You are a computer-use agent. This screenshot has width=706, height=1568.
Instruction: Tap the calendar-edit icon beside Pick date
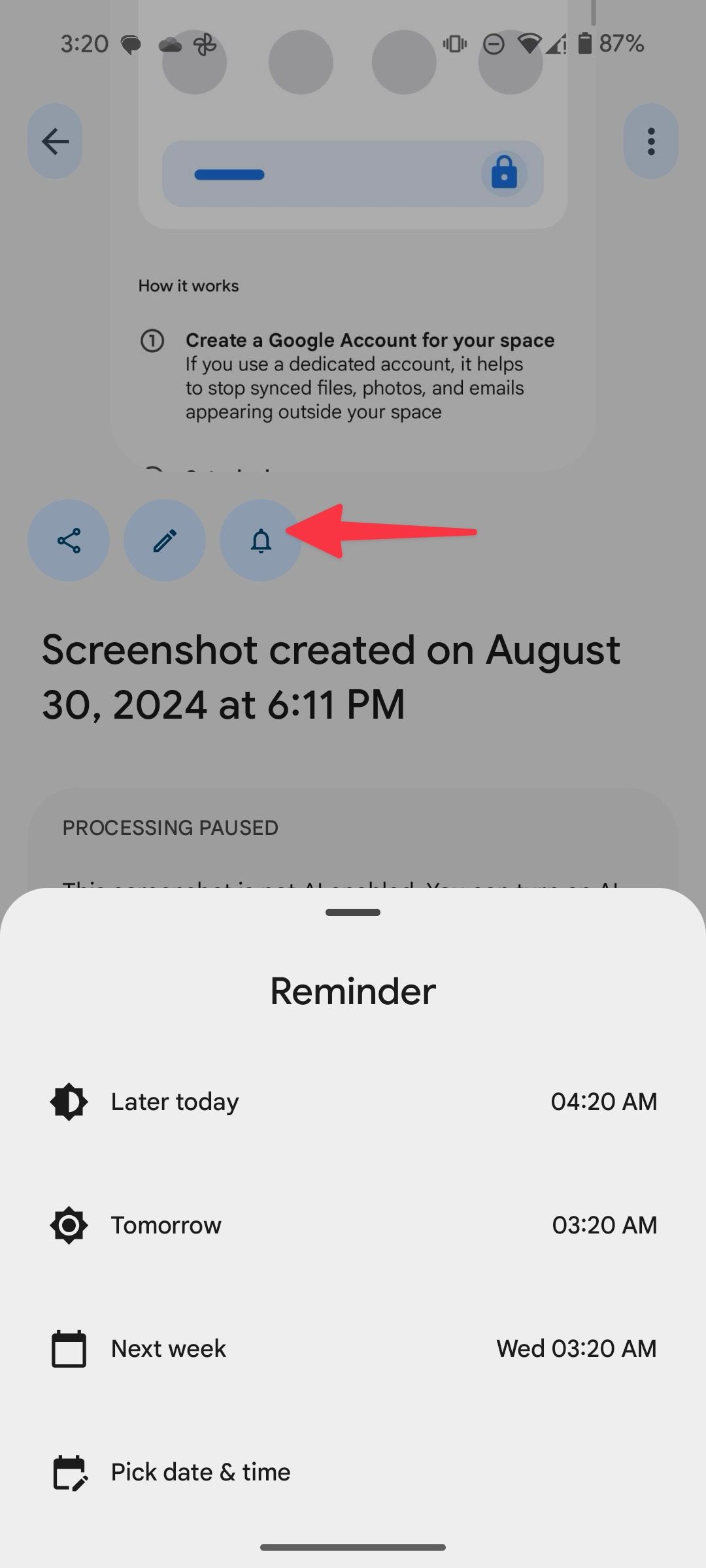(69, 1472)
